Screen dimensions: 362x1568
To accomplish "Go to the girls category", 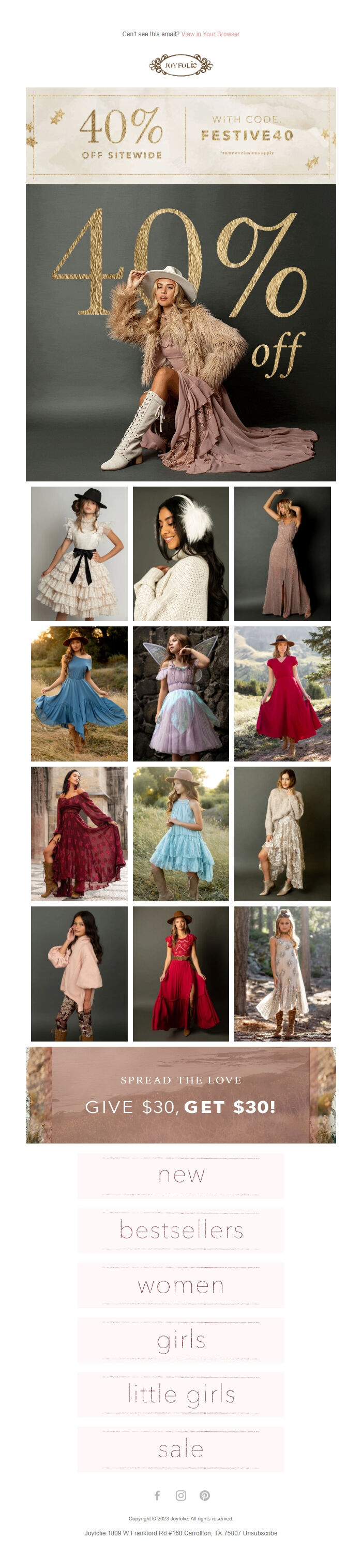I will coord(180,1339).
